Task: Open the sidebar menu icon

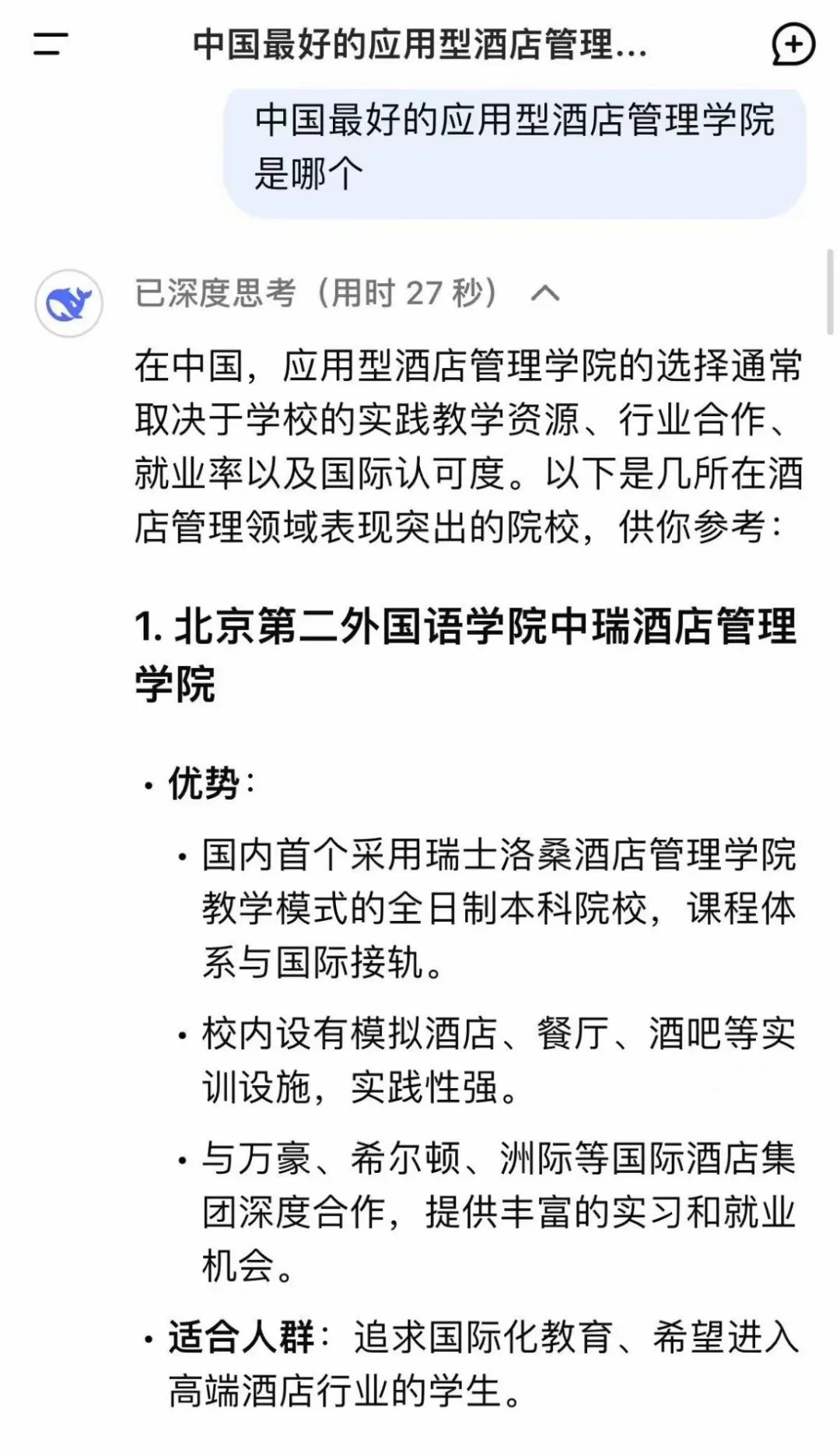Action: coord(51,44)
